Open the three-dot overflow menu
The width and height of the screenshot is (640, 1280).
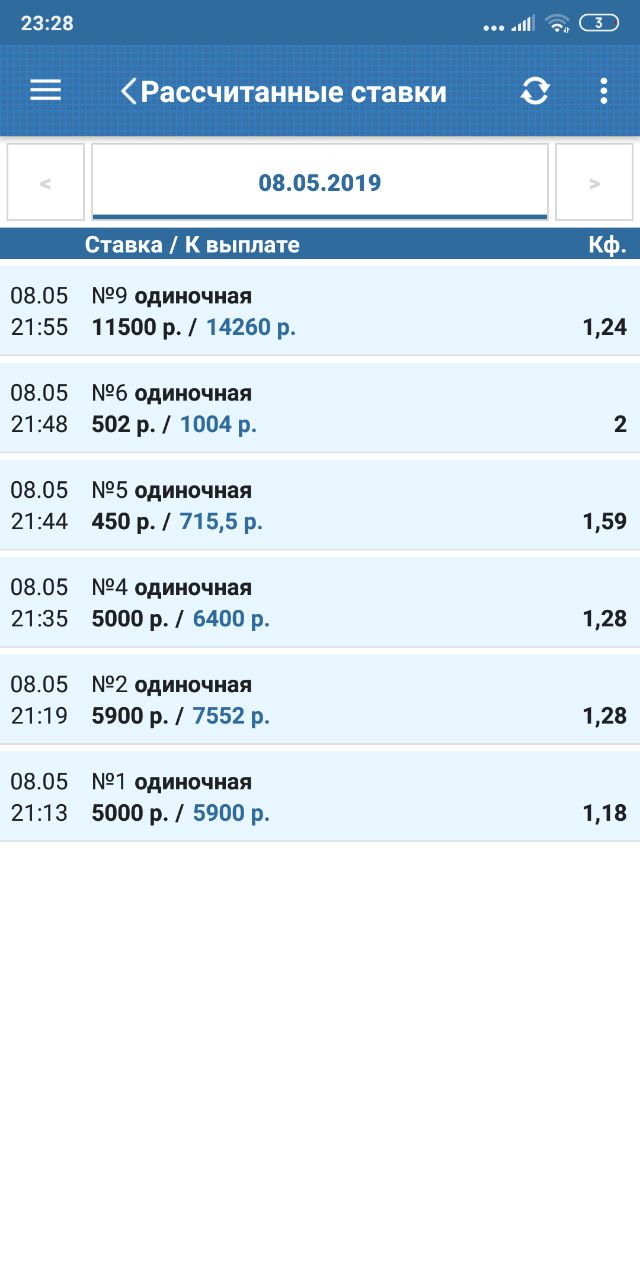pyautogui.click(x=603, y=91)
